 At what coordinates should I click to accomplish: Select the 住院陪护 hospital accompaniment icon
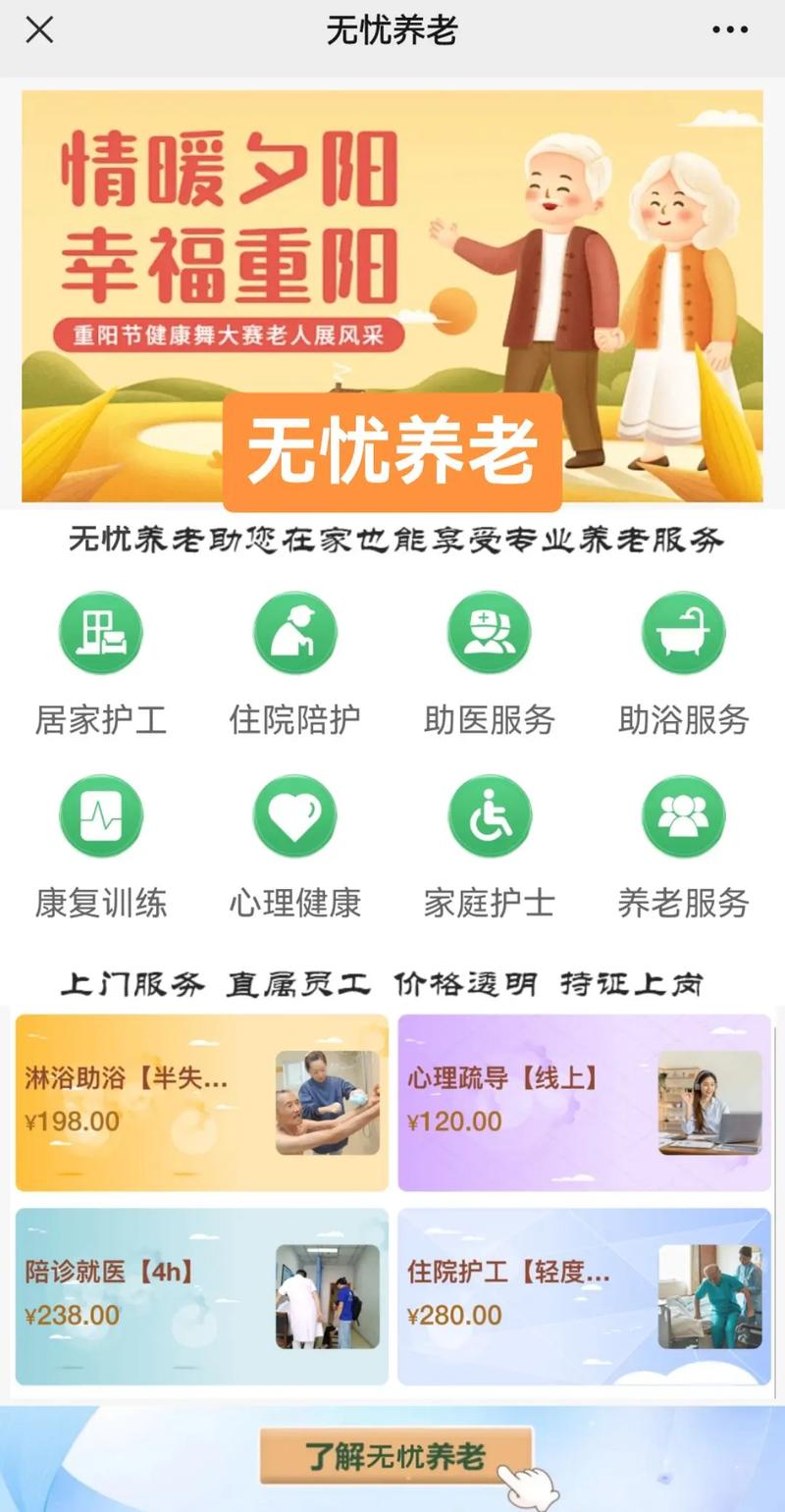tap(294, 632)
